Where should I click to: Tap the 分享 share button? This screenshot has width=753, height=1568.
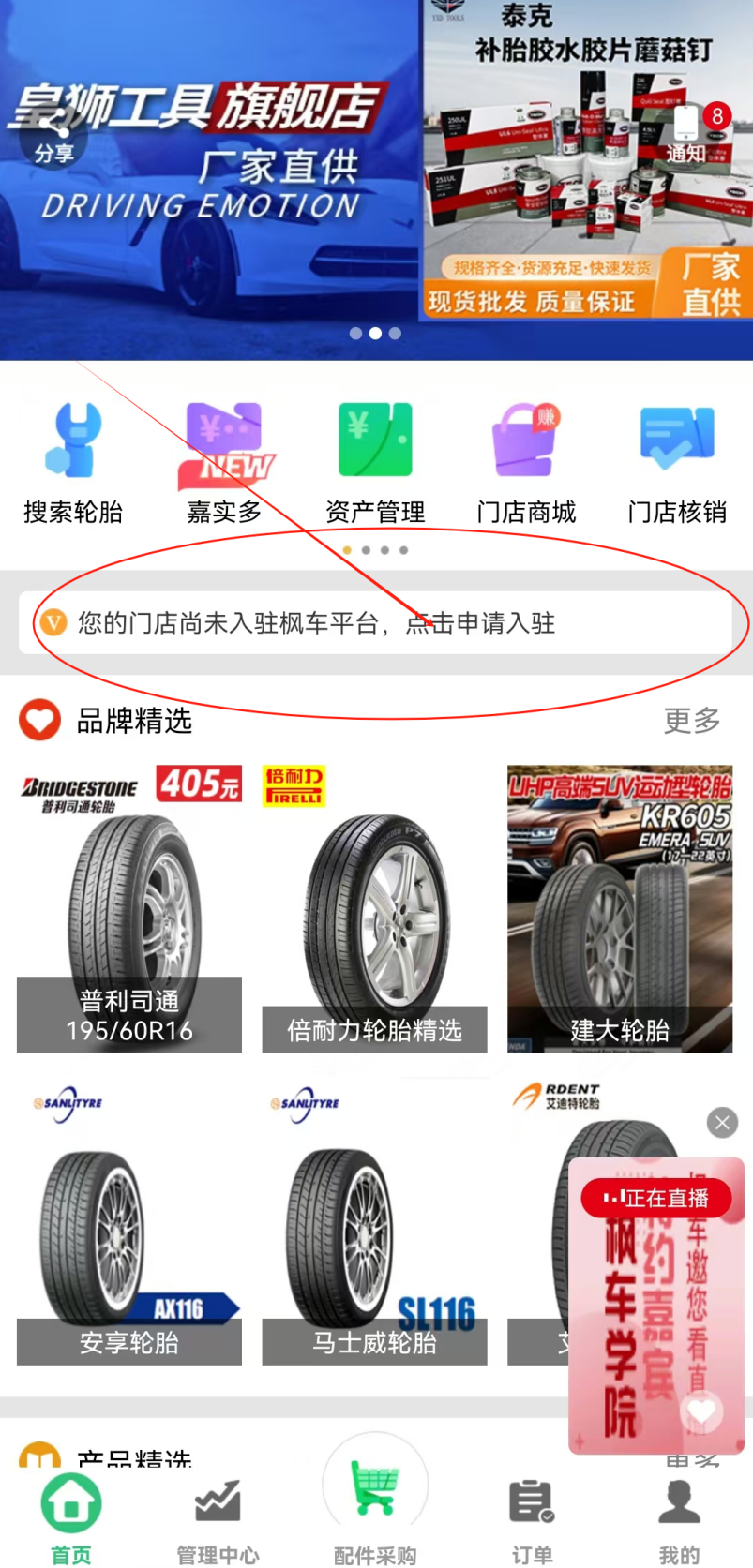coord(53,136)
